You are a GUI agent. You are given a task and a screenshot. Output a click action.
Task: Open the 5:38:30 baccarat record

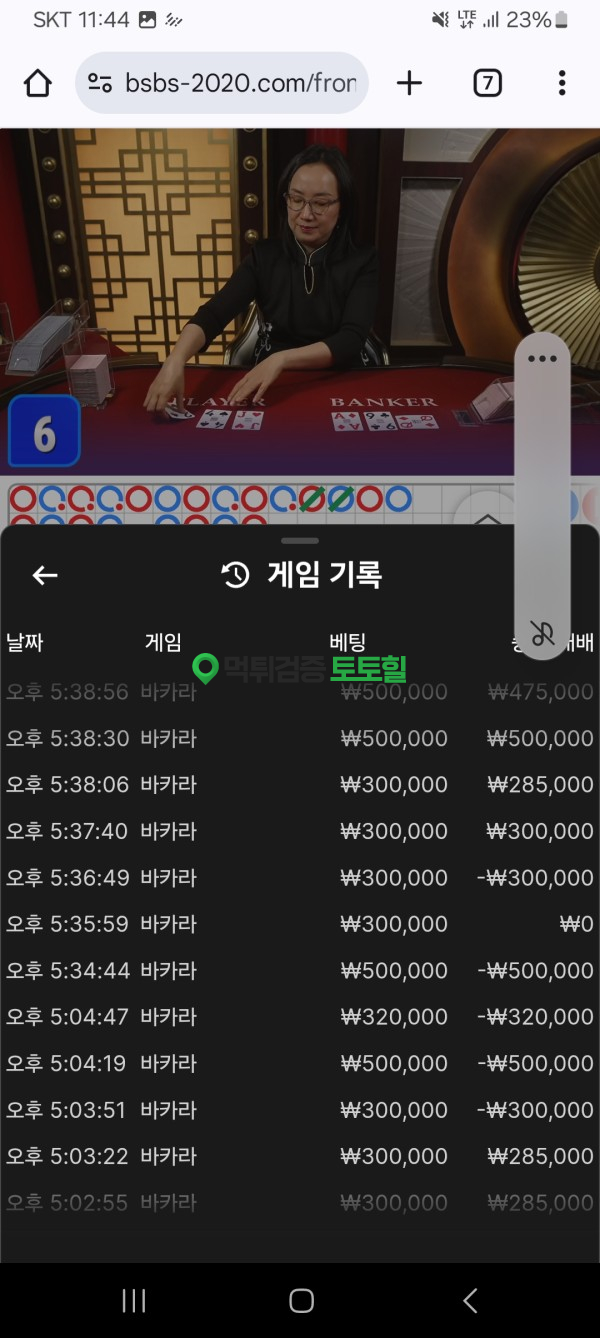300,738
